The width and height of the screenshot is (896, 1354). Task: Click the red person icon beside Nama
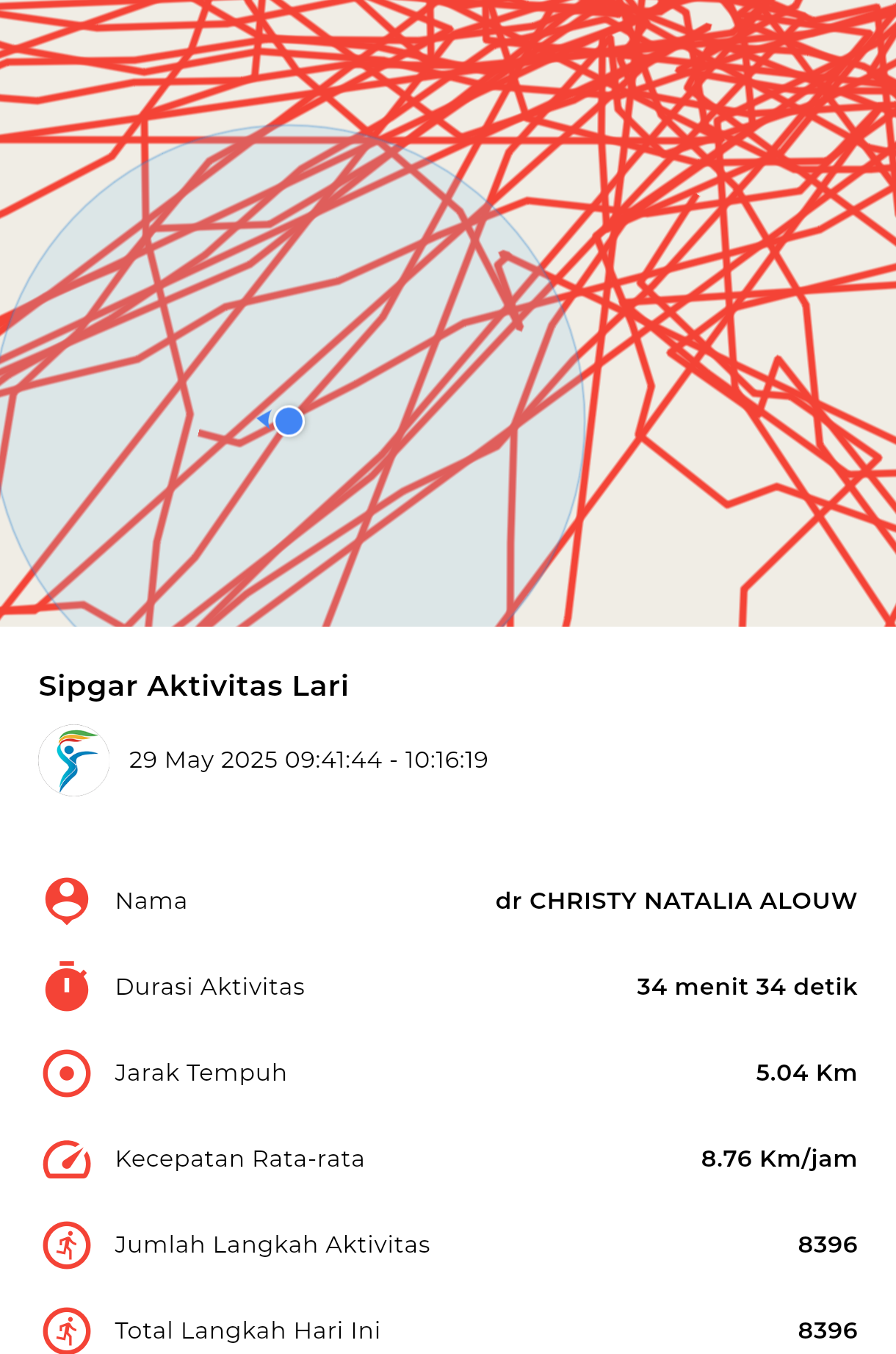point(65,900)
